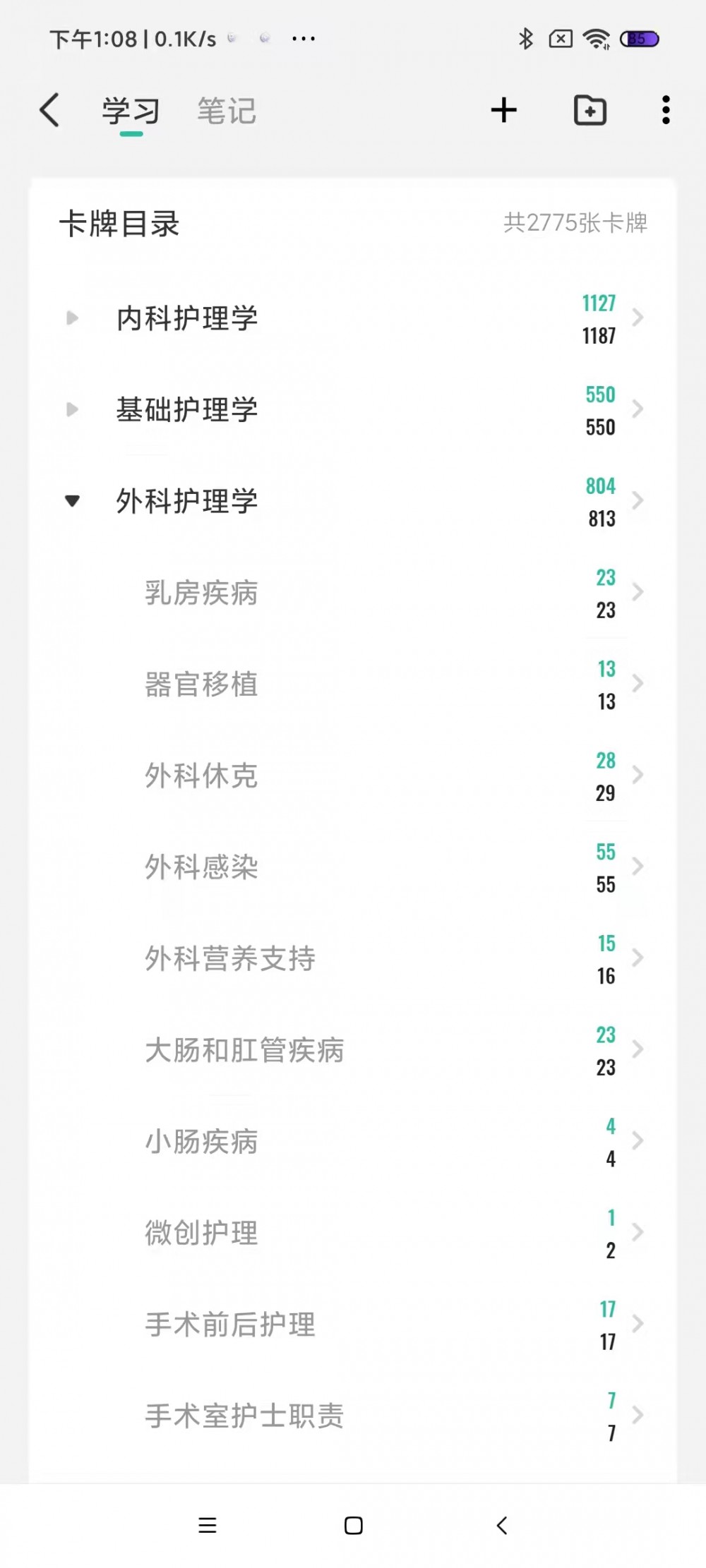Expand the 基础护理学 deck arrow

(72, 409)
